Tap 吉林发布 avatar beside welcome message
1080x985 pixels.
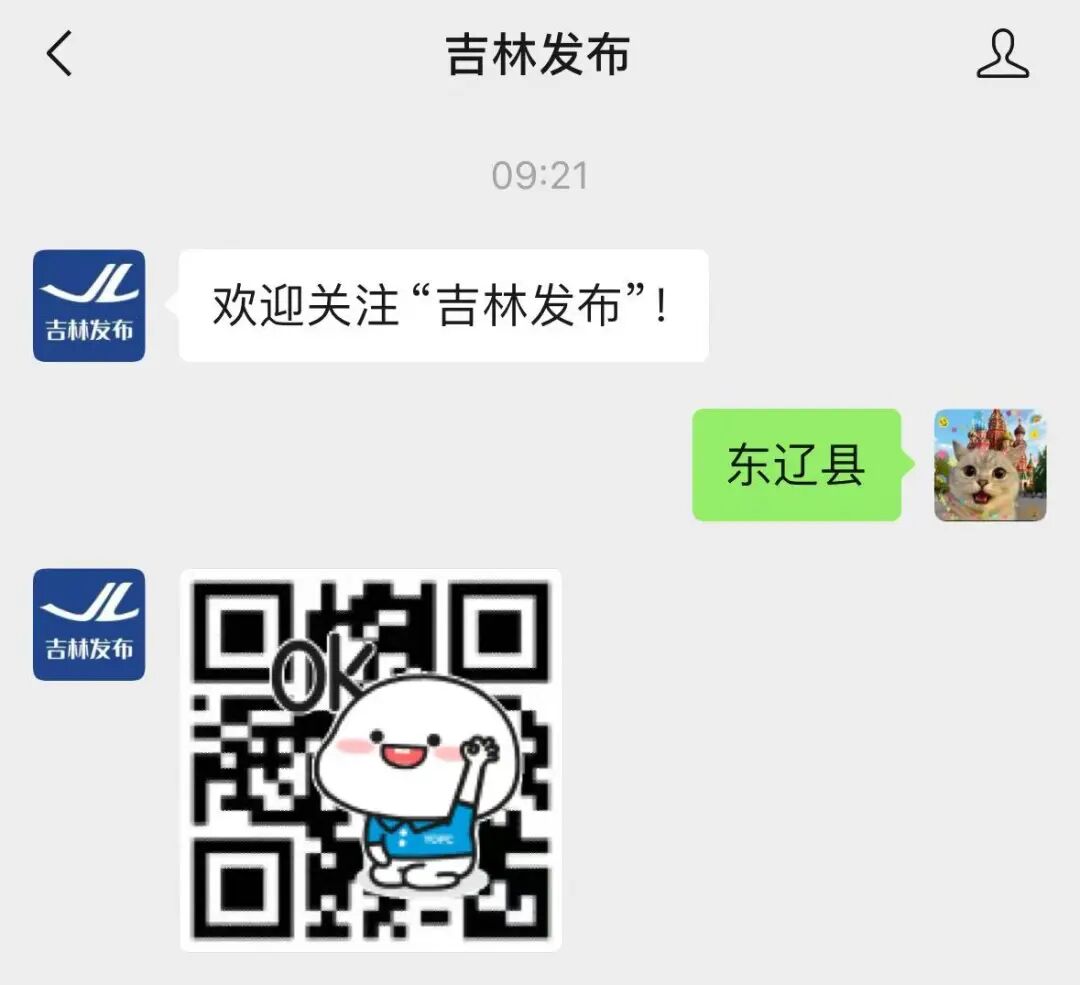click(89, 305)
